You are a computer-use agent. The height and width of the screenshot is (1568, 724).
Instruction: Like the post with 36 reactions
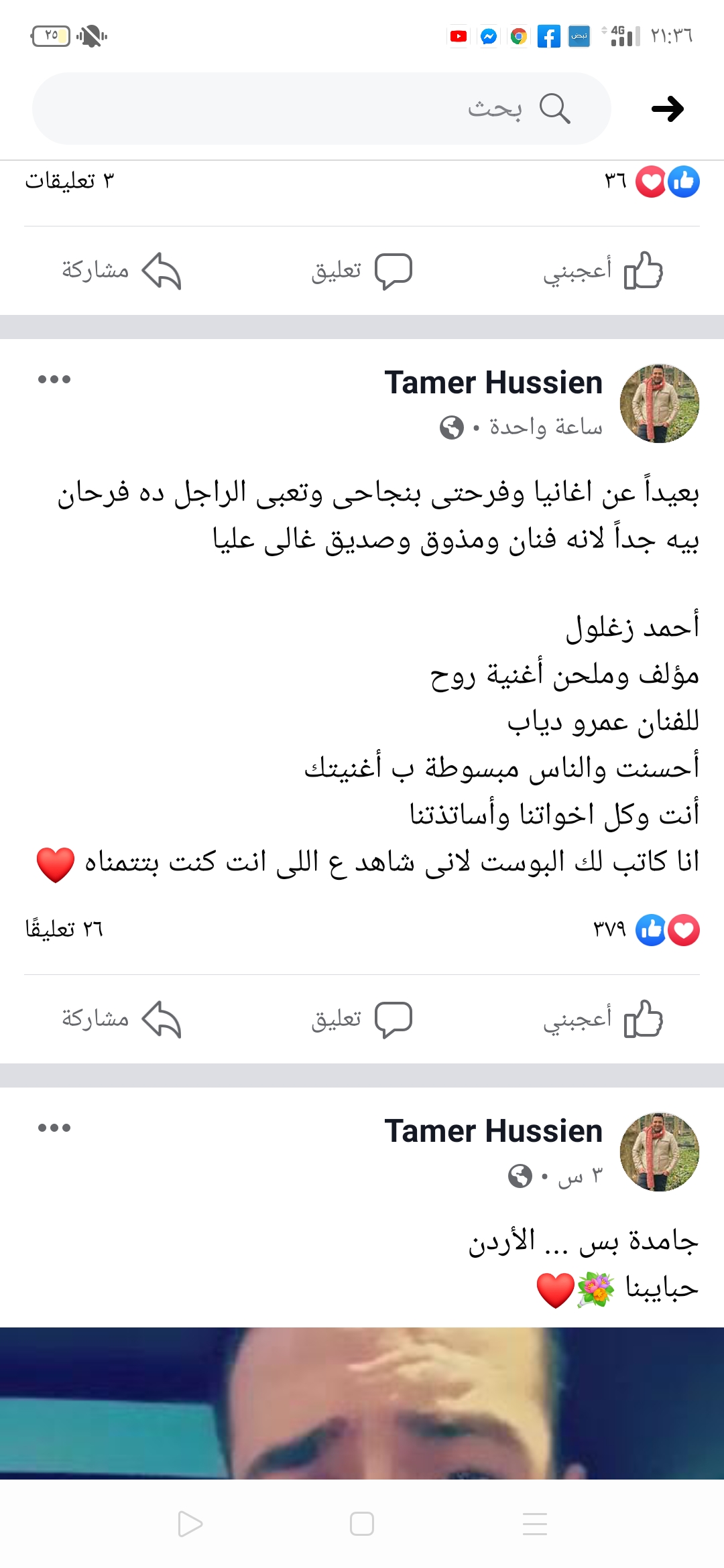point(603,271)
